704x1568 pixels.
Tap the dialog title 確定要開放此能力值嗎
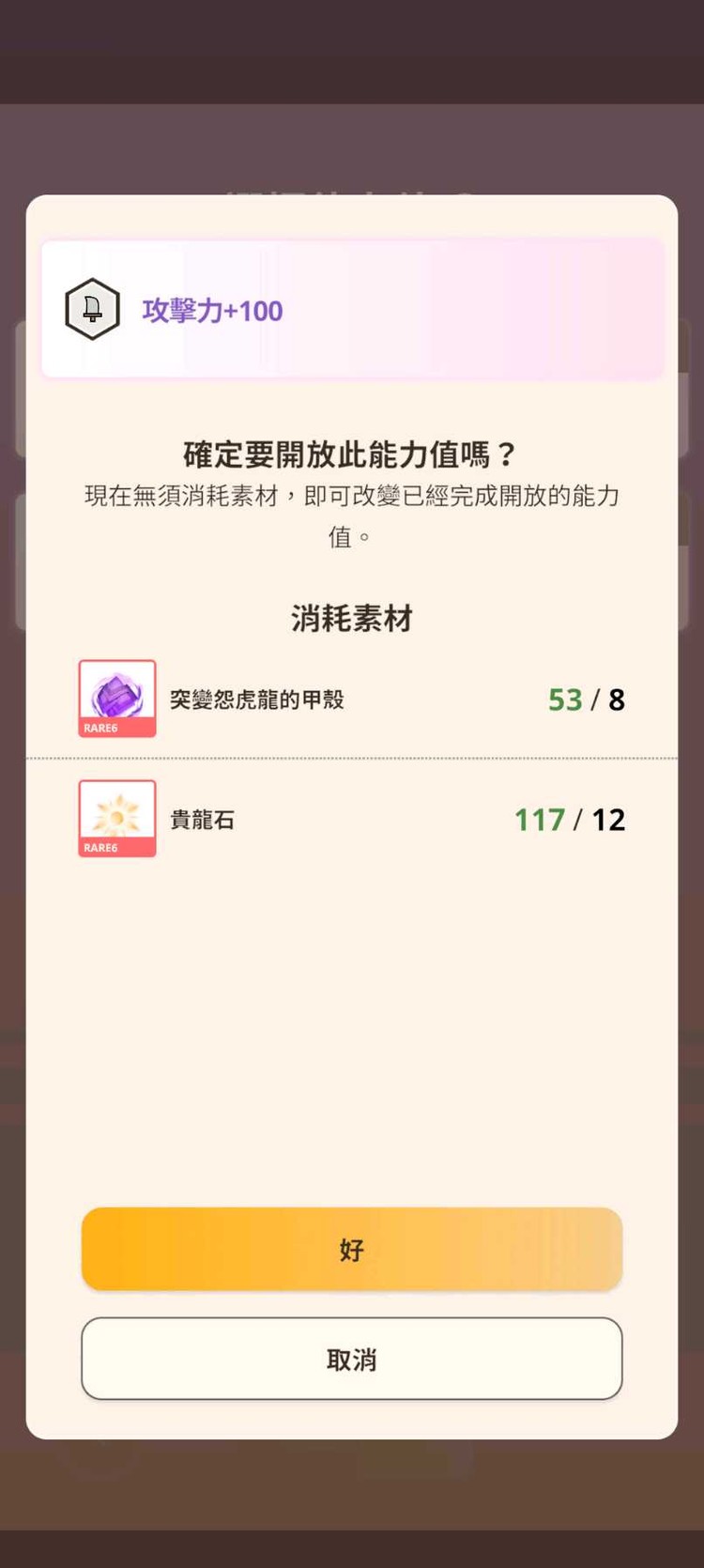[x=351, y=452]
